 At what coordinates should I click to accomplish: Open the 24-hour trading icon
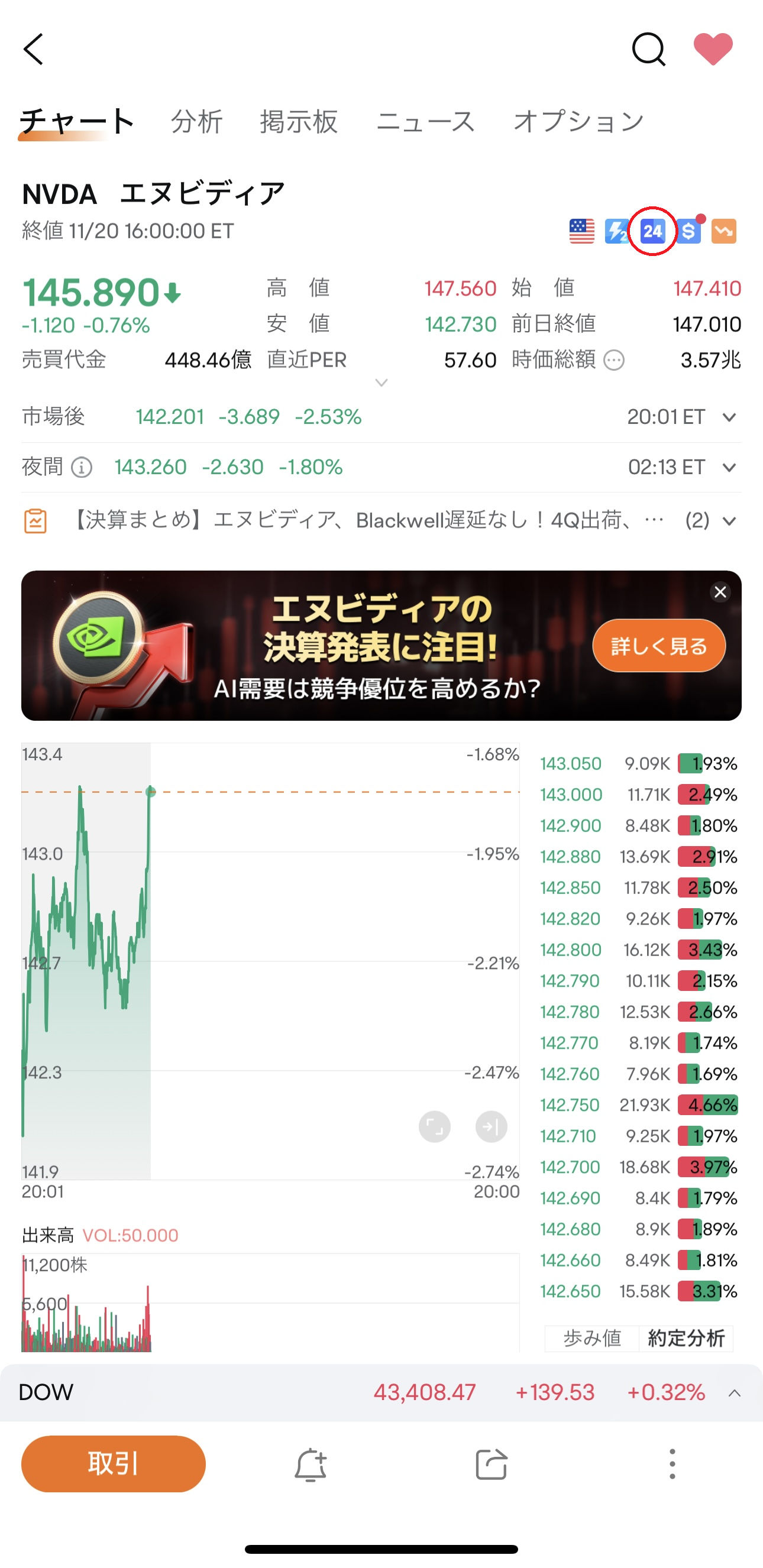coord(652,231)
